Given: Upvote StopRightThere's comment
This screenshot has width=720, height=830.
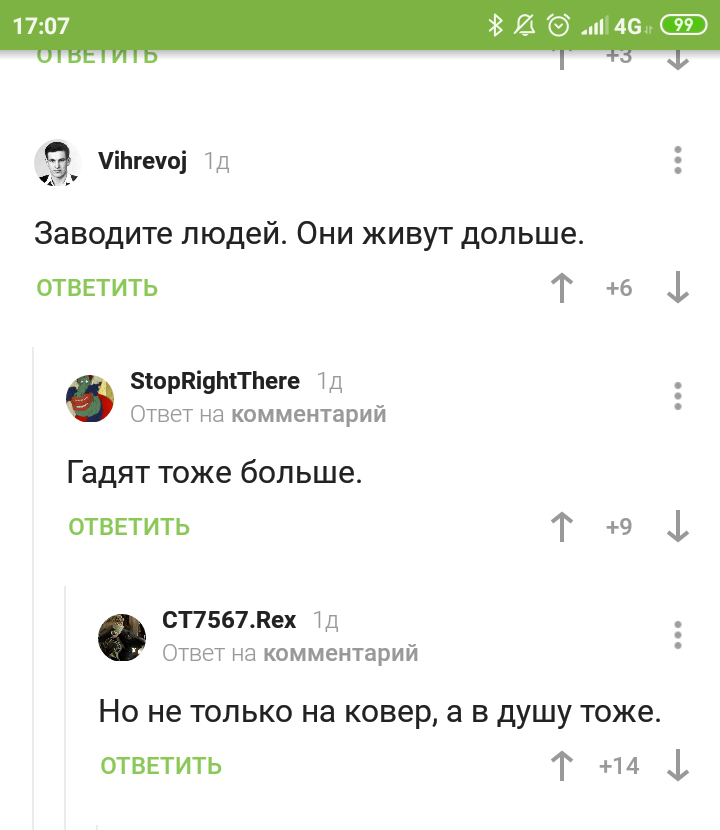Looking at the screenshot, I should (x=563, y=527).
